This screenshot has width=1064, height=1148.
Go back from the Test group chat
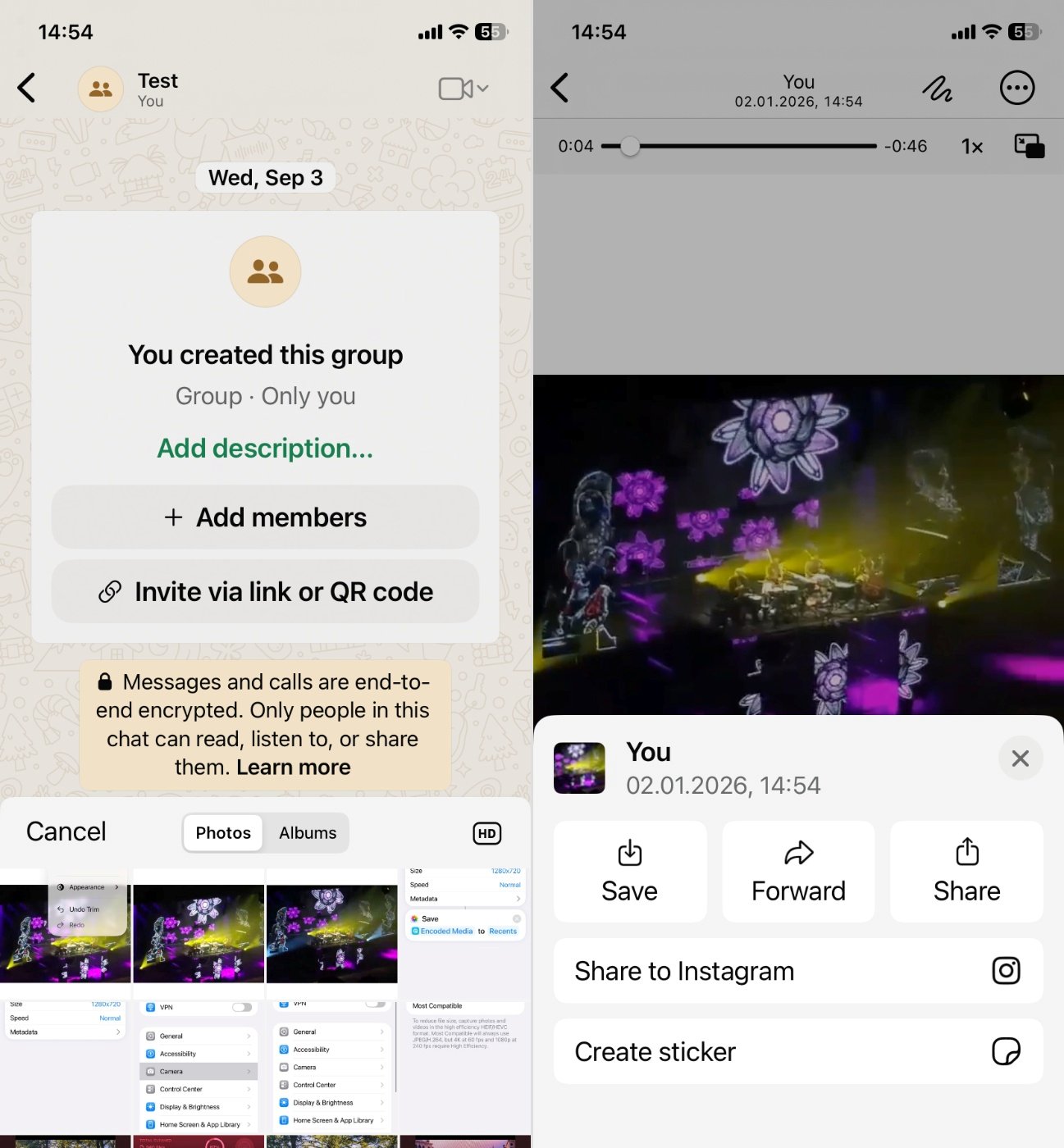(x=27, y=88)
